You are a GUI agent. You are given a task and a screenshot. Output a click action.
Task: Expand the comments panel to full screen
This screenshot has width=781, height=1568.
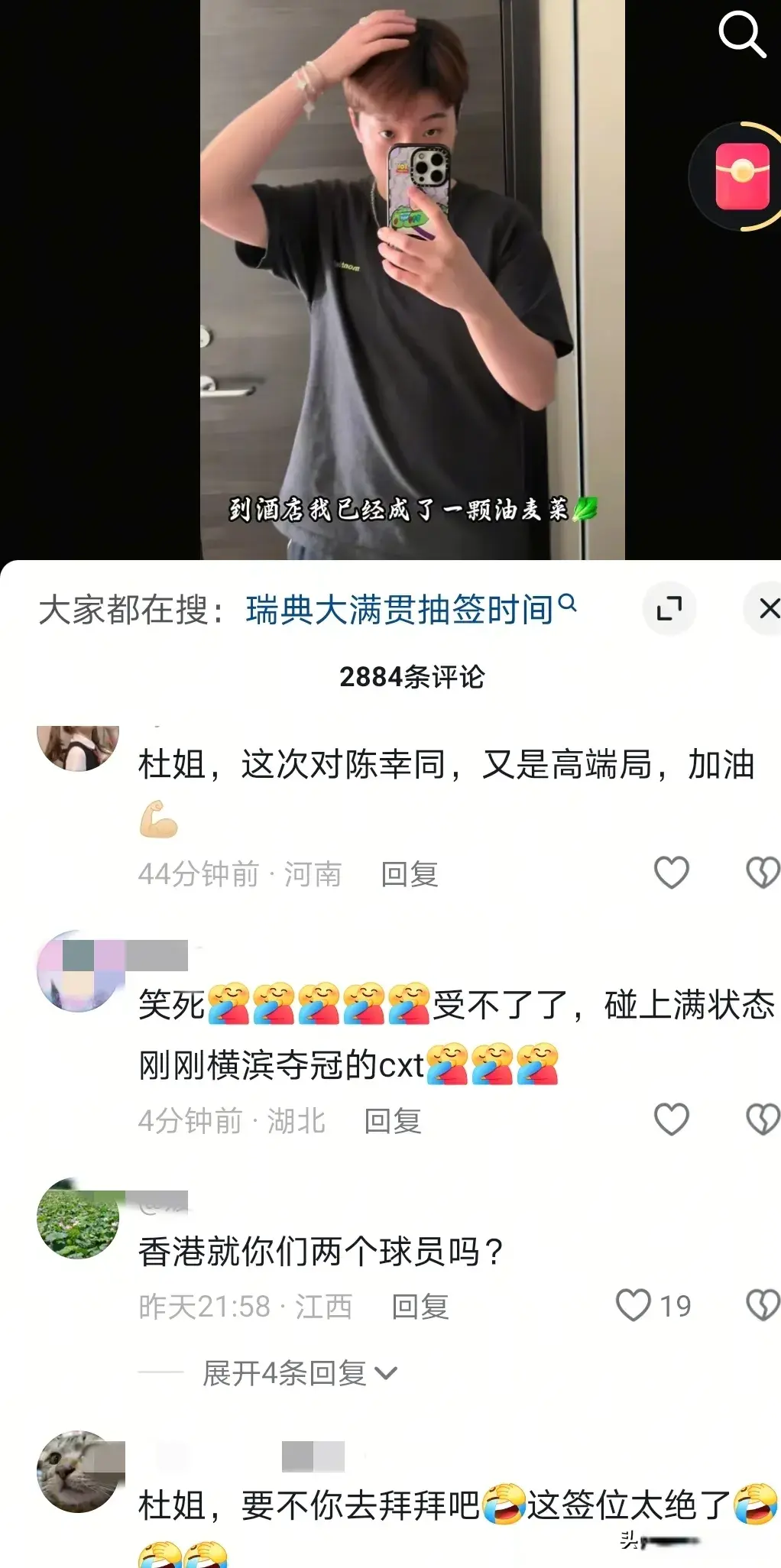point(669,609)
